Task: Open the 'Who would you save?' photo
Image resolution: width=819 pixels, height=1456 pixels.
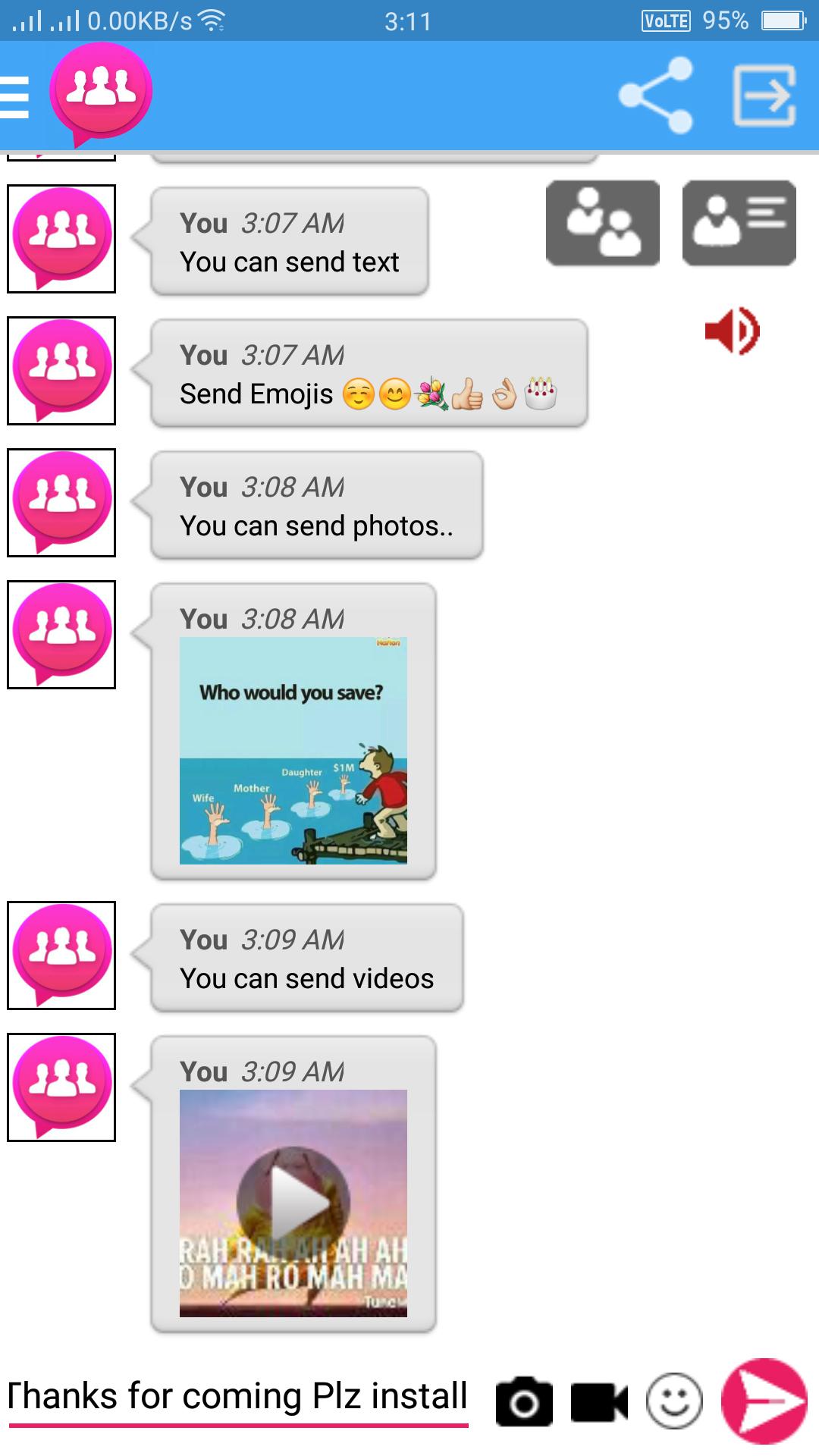Action: [293, 751]
